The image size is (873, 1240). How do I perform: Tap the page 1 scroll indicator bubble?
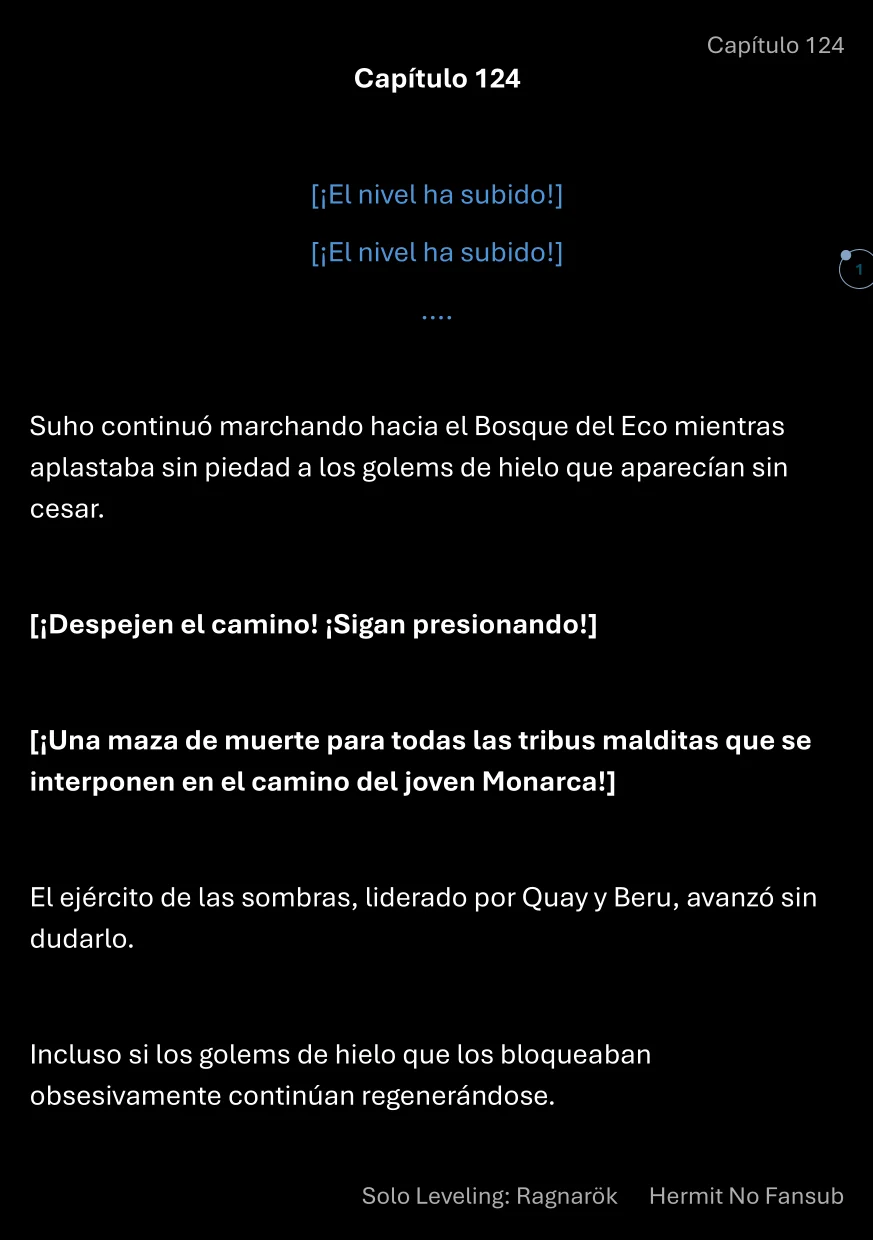857,270
